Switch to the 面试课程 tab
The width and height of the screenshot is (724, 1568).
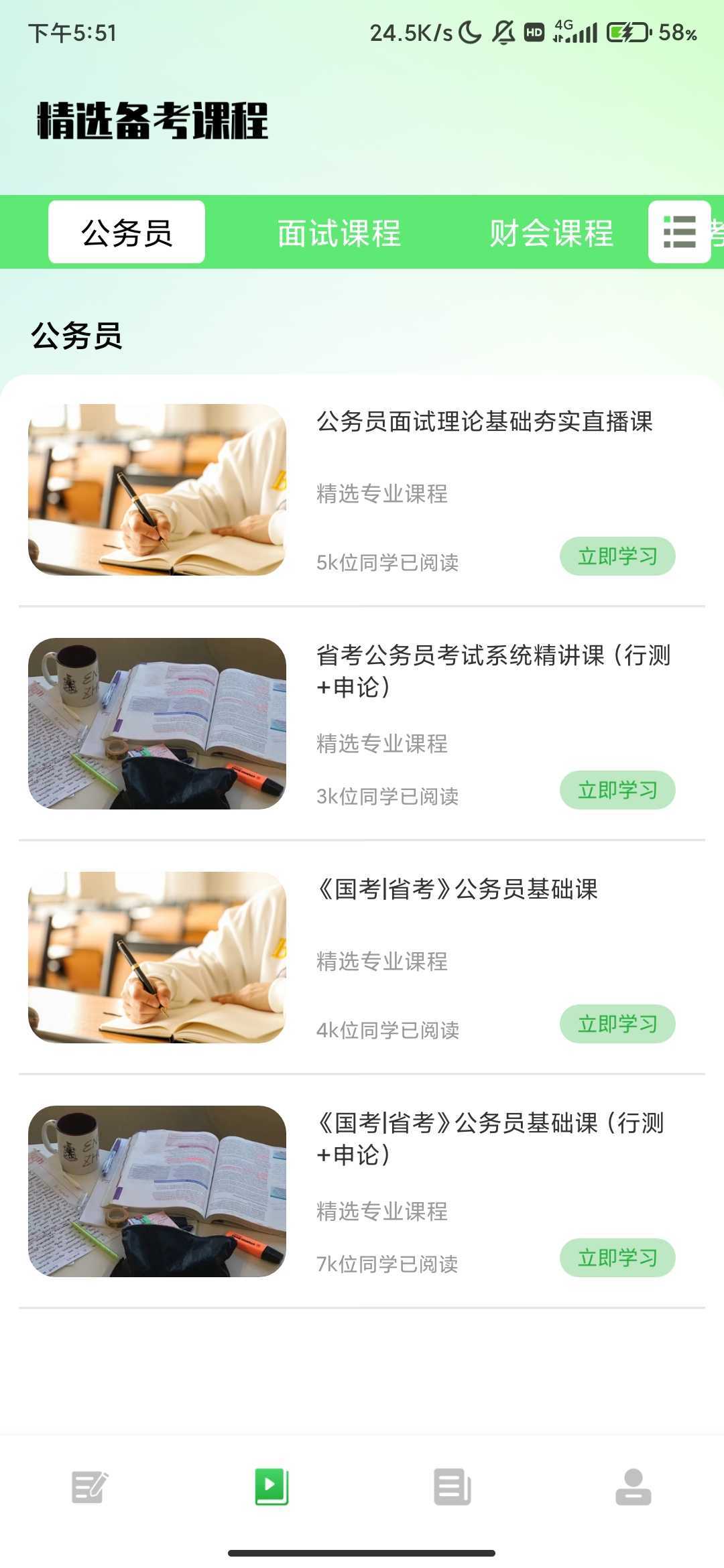click(x=339, y=233)
